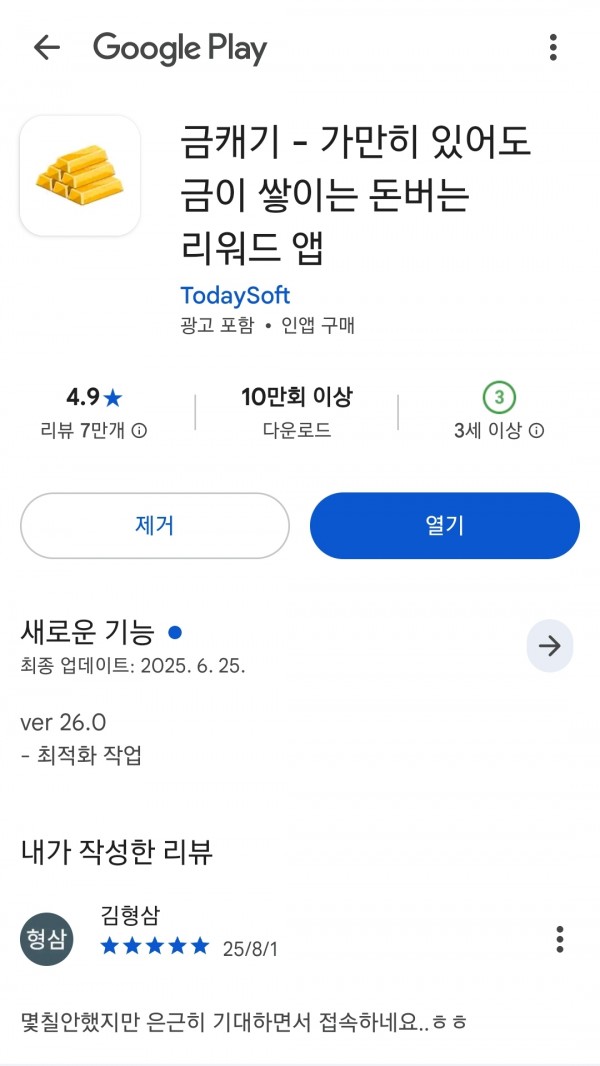Show rating info next to 리뷰 7만개
Image resolution: width=600 pixels, height=1066 pixels.
(x=139, y=431)
